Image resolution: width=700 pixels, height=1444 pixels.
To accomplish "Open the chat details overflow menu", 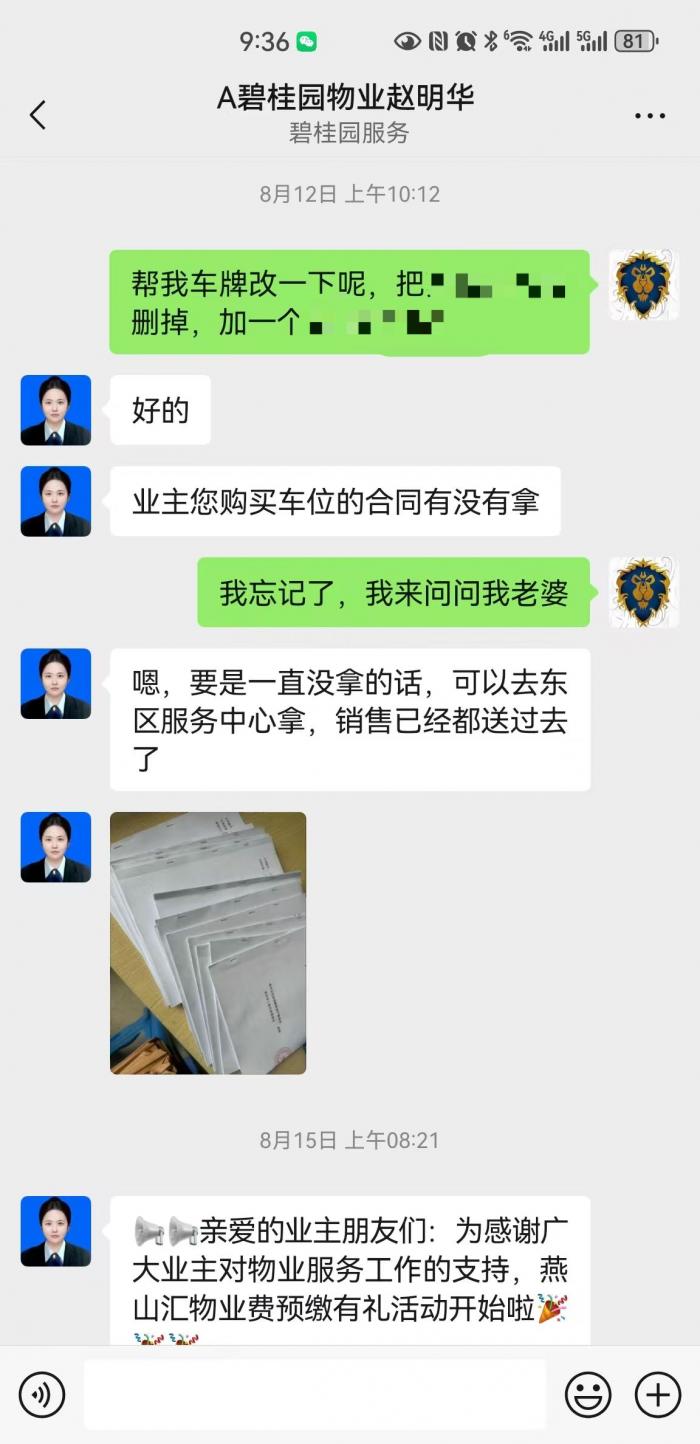I will point(650,116).
